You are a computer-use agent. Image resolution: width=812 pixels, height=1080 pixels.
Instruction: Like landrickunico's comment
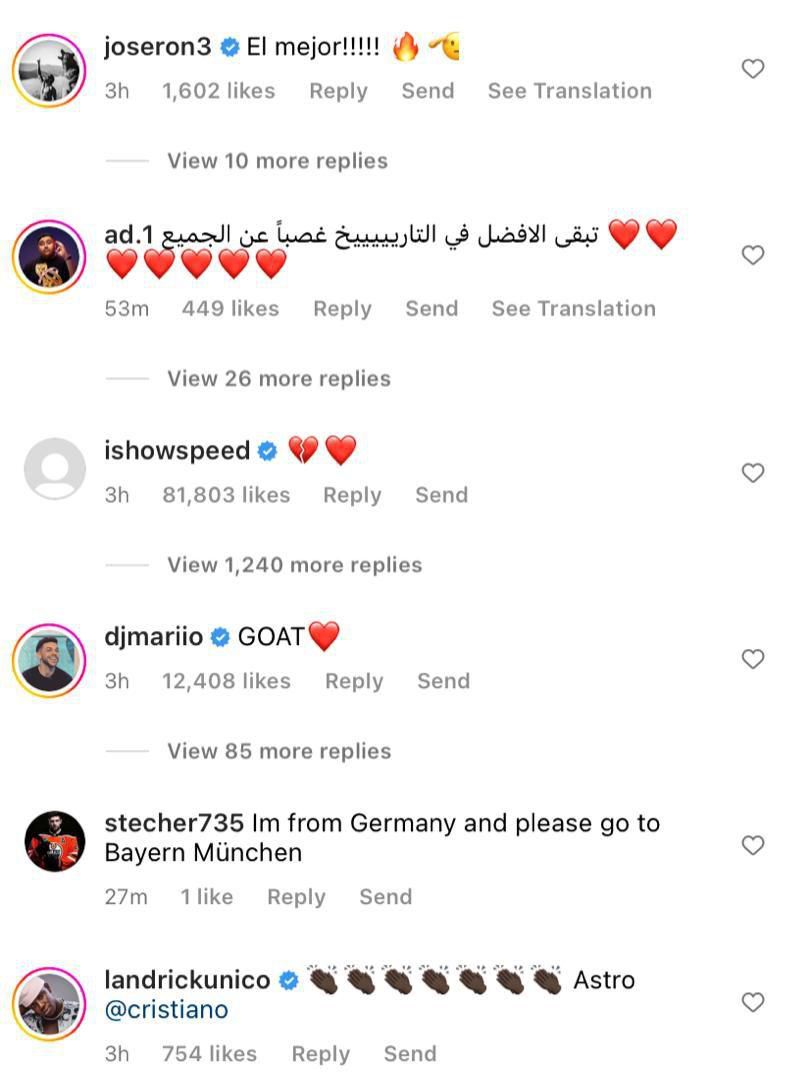pos(753,1002)
